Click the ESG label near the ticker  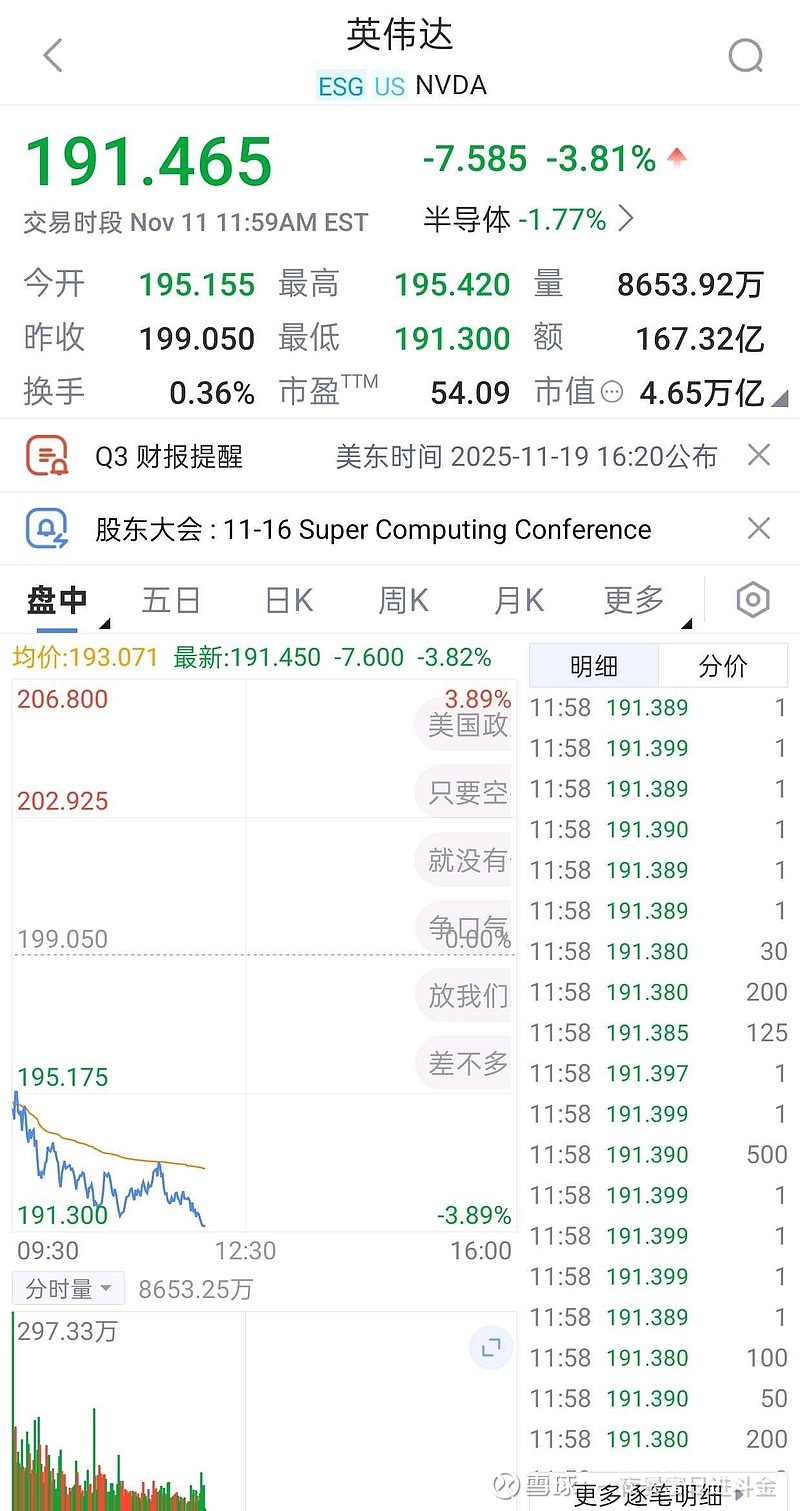340,86
